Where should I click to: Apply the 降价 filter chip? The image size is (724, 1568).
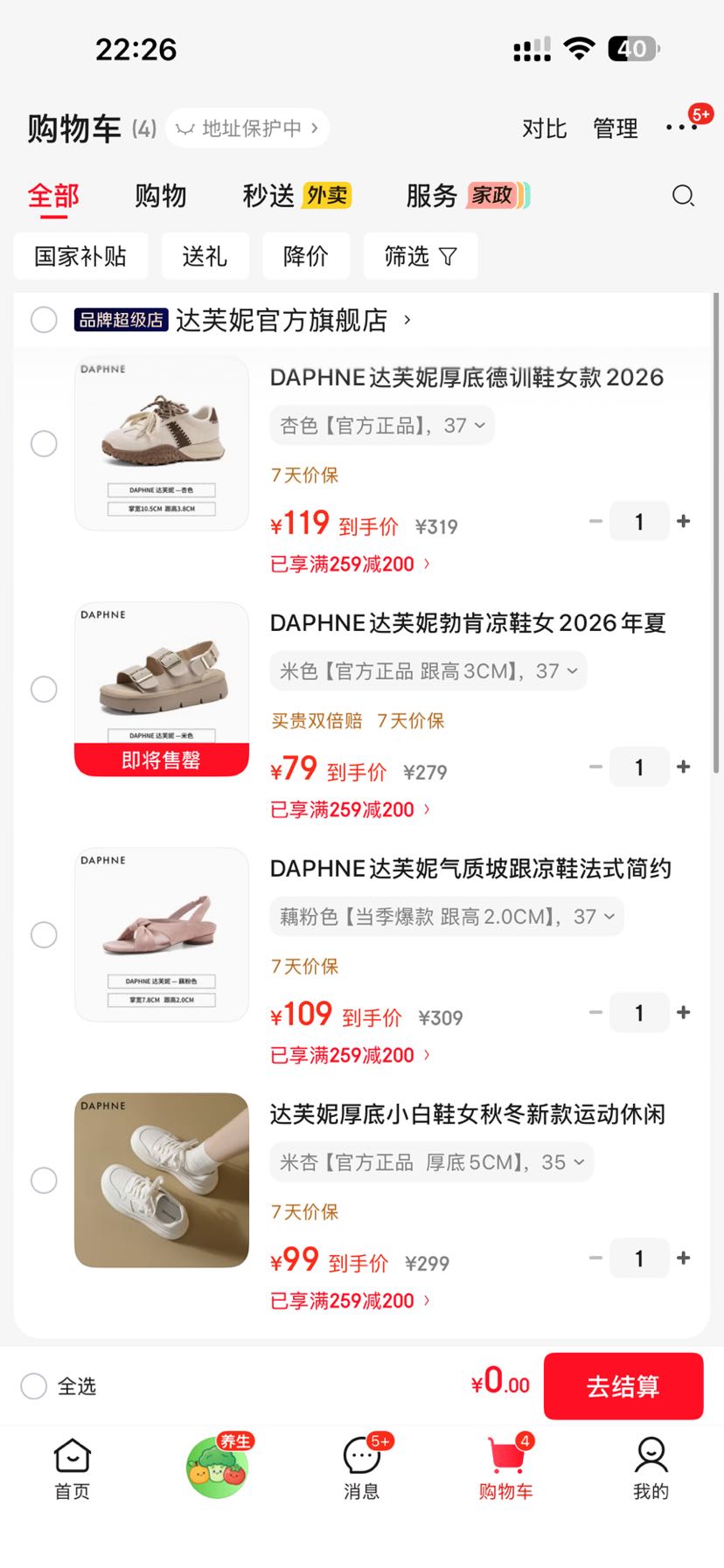coord(306,256)
